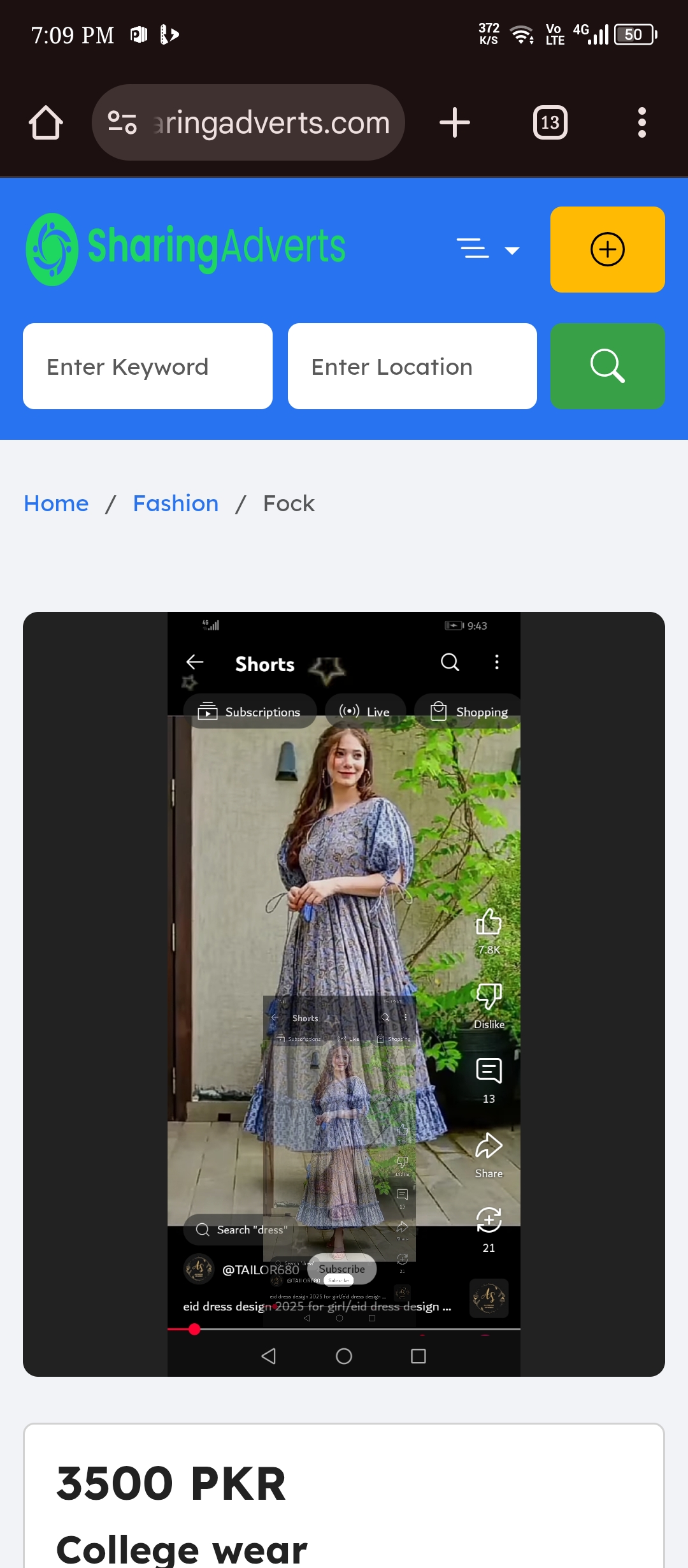Open the Fashion category breadcrumb
The height and width of the screenshot is (1568, 688).
pos(176,504)
